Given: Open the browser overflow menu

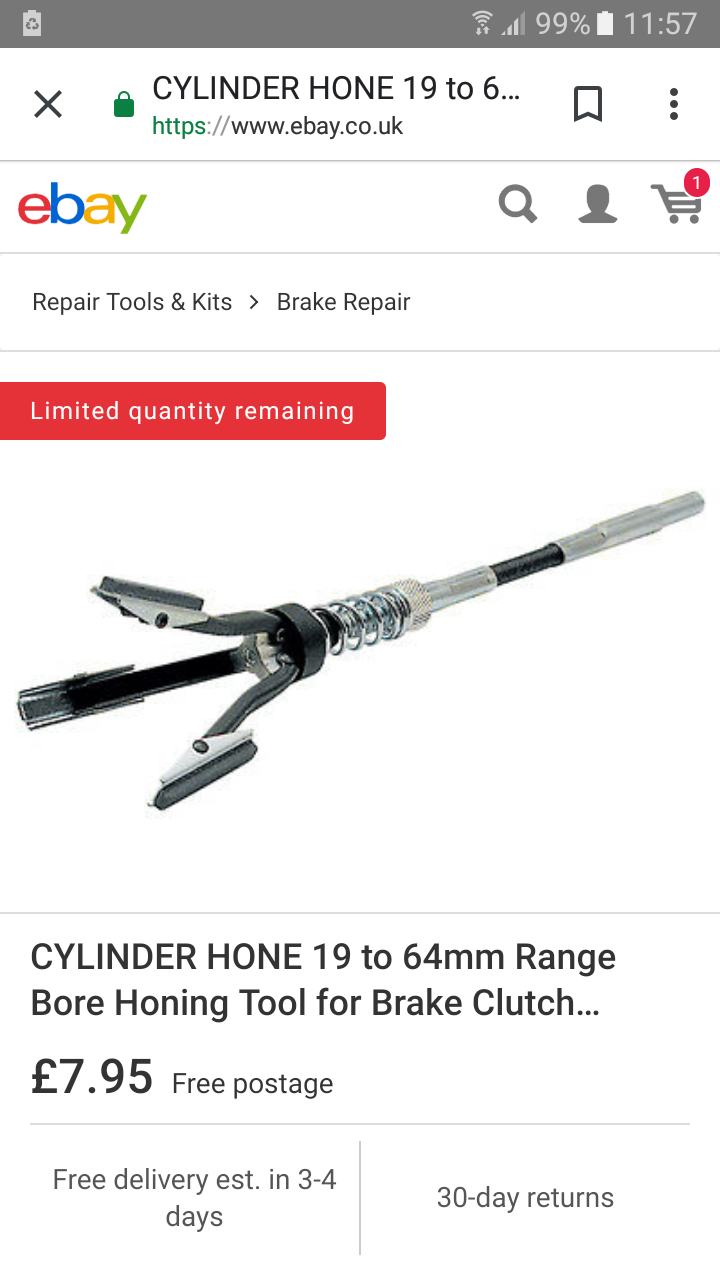Looking at the screenshot, I should click(674, 104).
